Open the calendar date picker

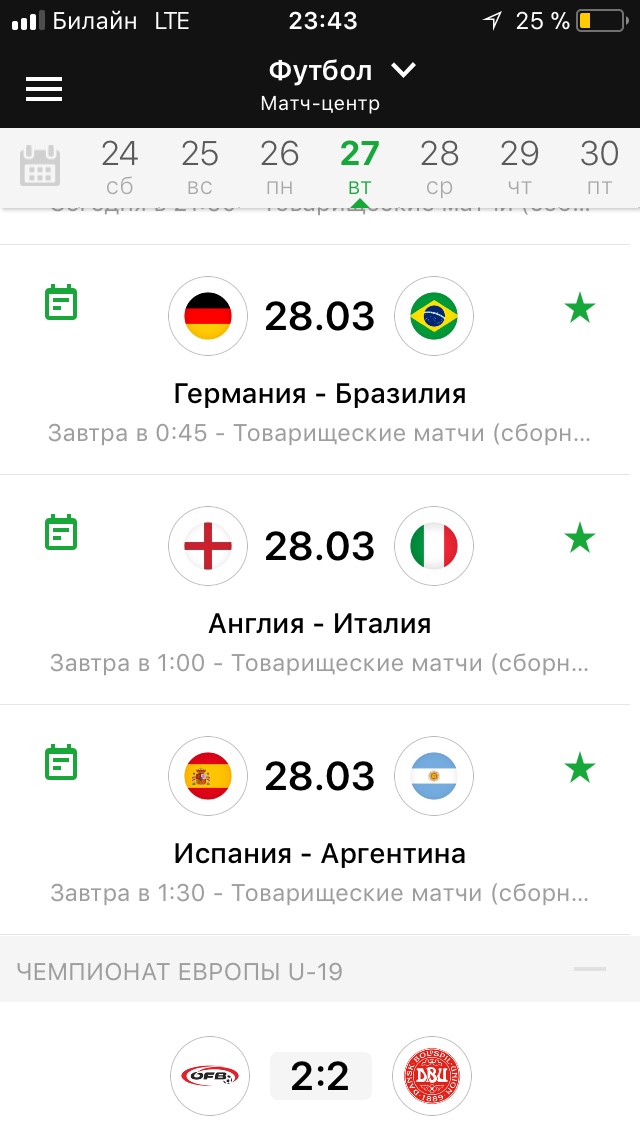coord(40,166)
